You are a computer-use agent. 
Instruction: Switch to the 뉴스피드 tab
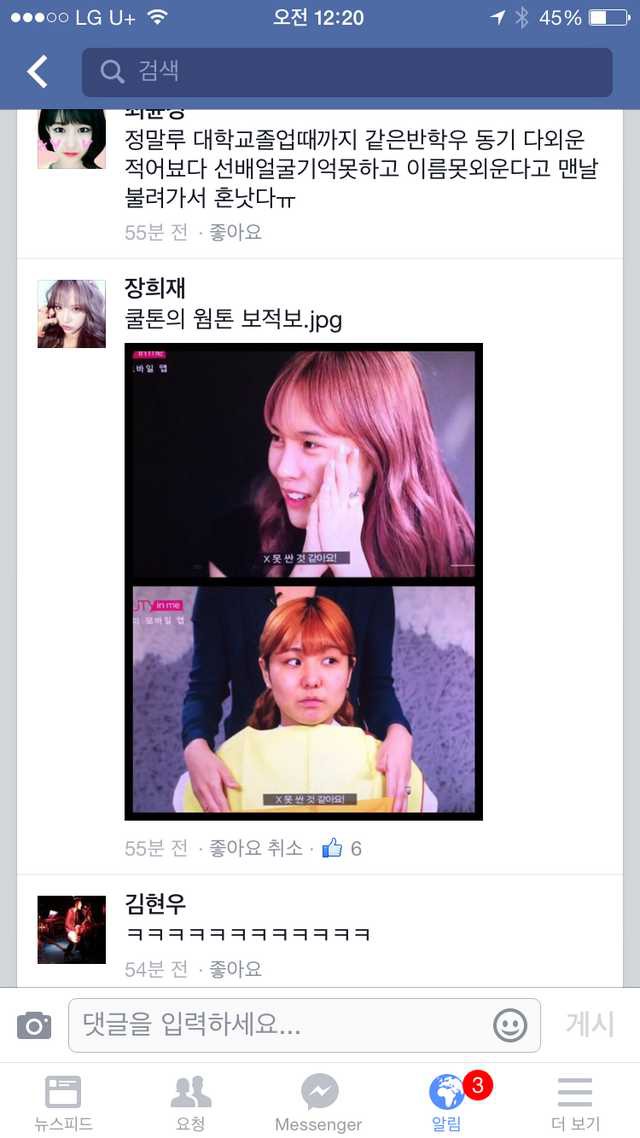point(63,1102)
